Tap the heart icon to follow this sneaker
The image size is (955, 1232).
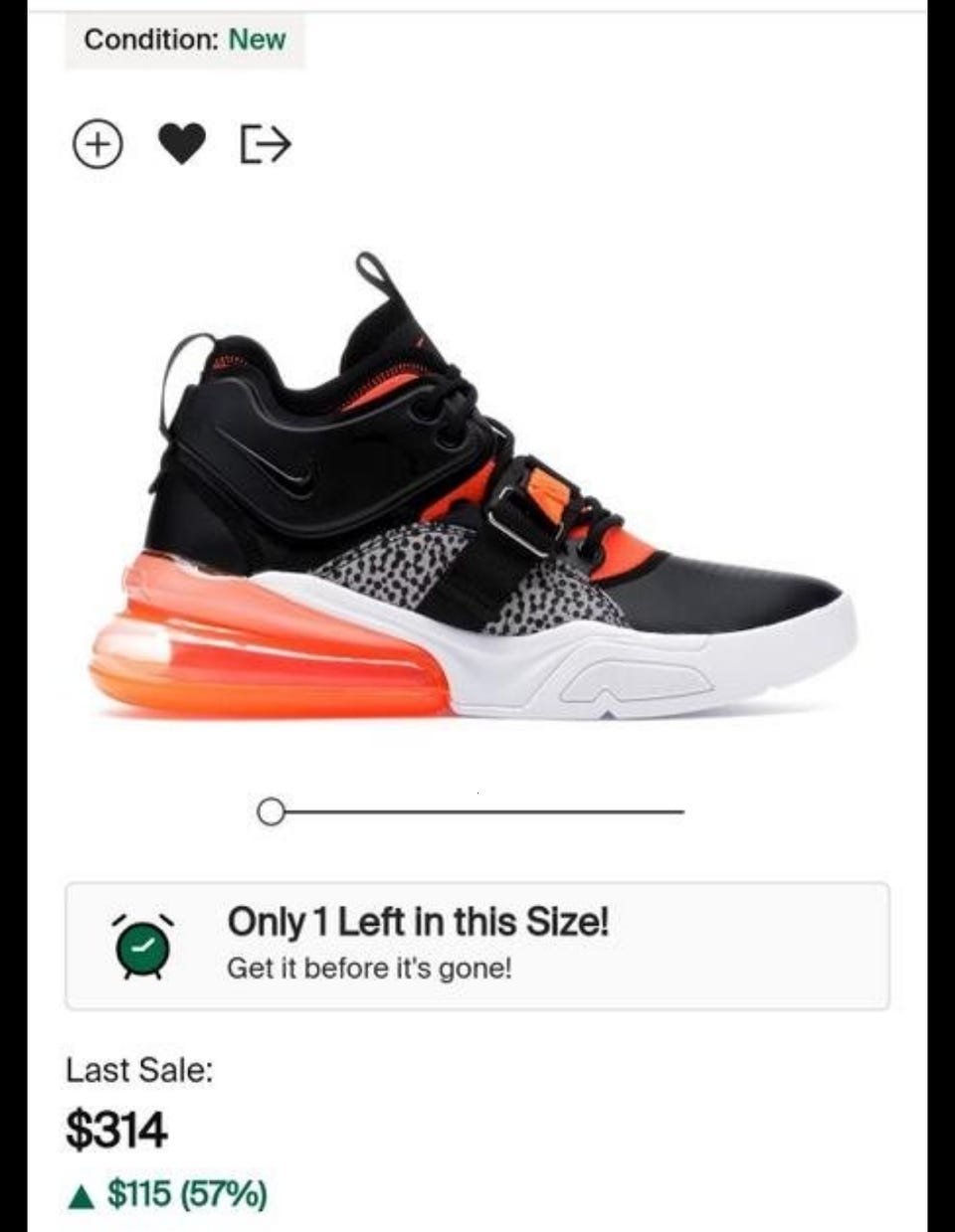[182, 144]
